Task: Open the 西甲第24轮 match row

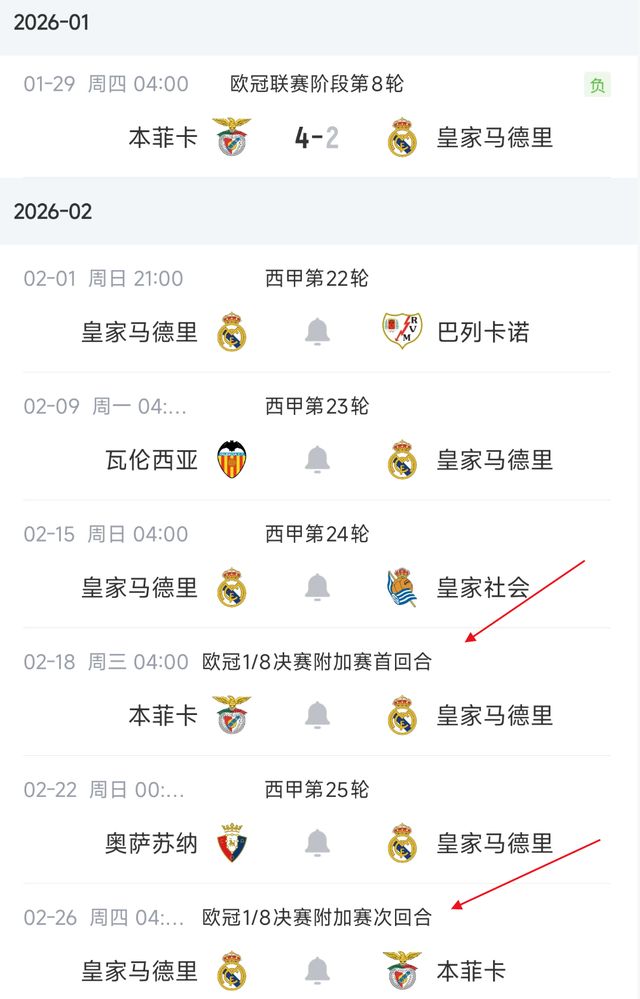Action: coord(316,535)
